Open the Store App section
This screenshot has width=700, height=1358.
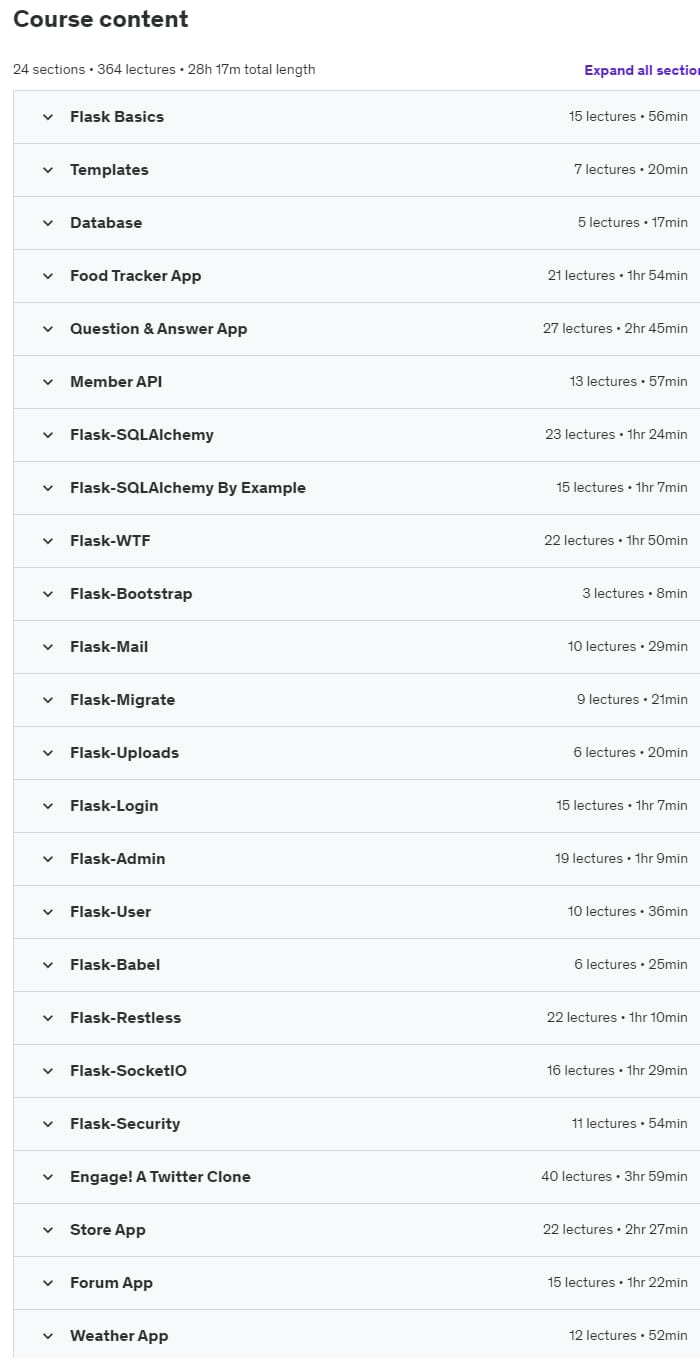[357, 1230]
